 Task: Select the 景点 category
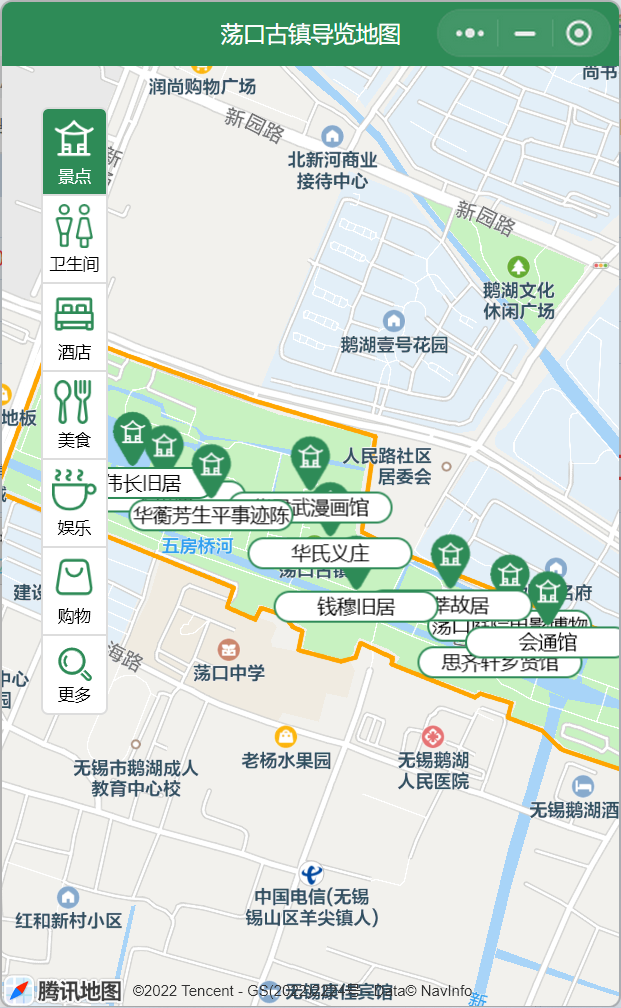click(75, 152)
